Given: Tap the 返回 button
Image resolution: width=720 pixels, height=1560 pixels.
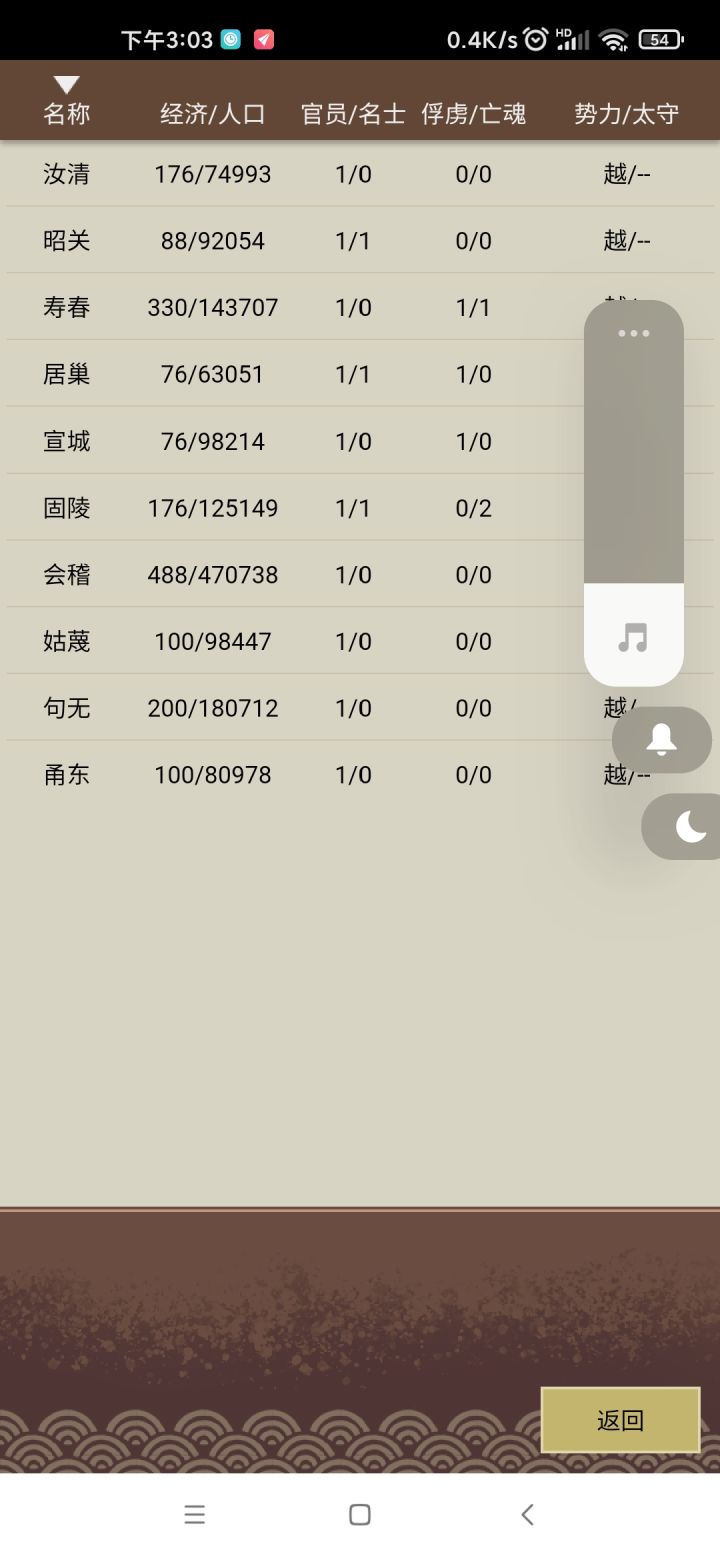Looking at the screenshot, I should (620, 1420).
